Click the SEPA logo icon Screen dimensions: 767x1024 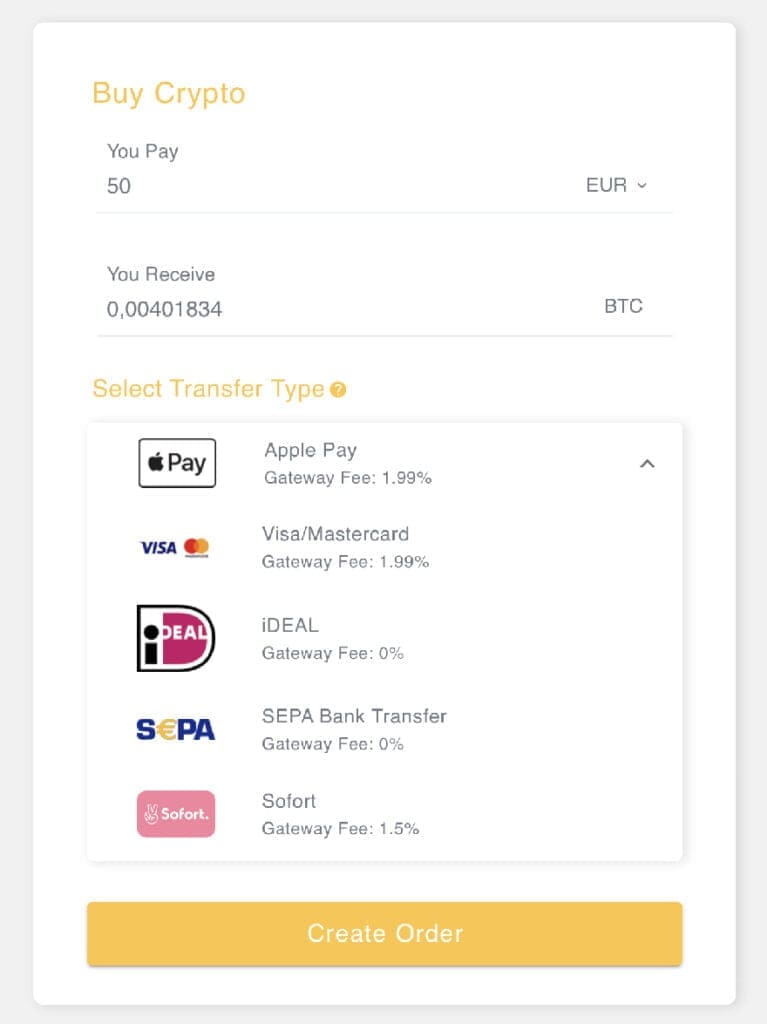click(x=176, y=730)
